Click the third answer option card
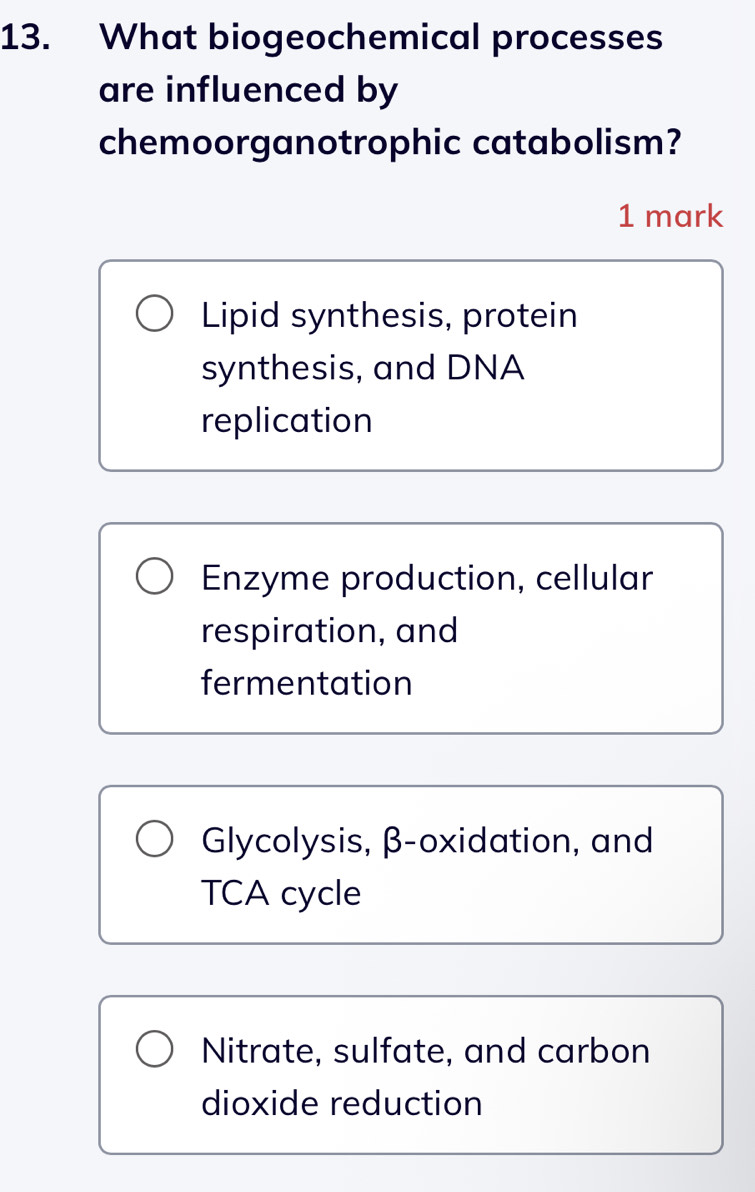Screen dimensions: 755x1192 click(410, 864)
